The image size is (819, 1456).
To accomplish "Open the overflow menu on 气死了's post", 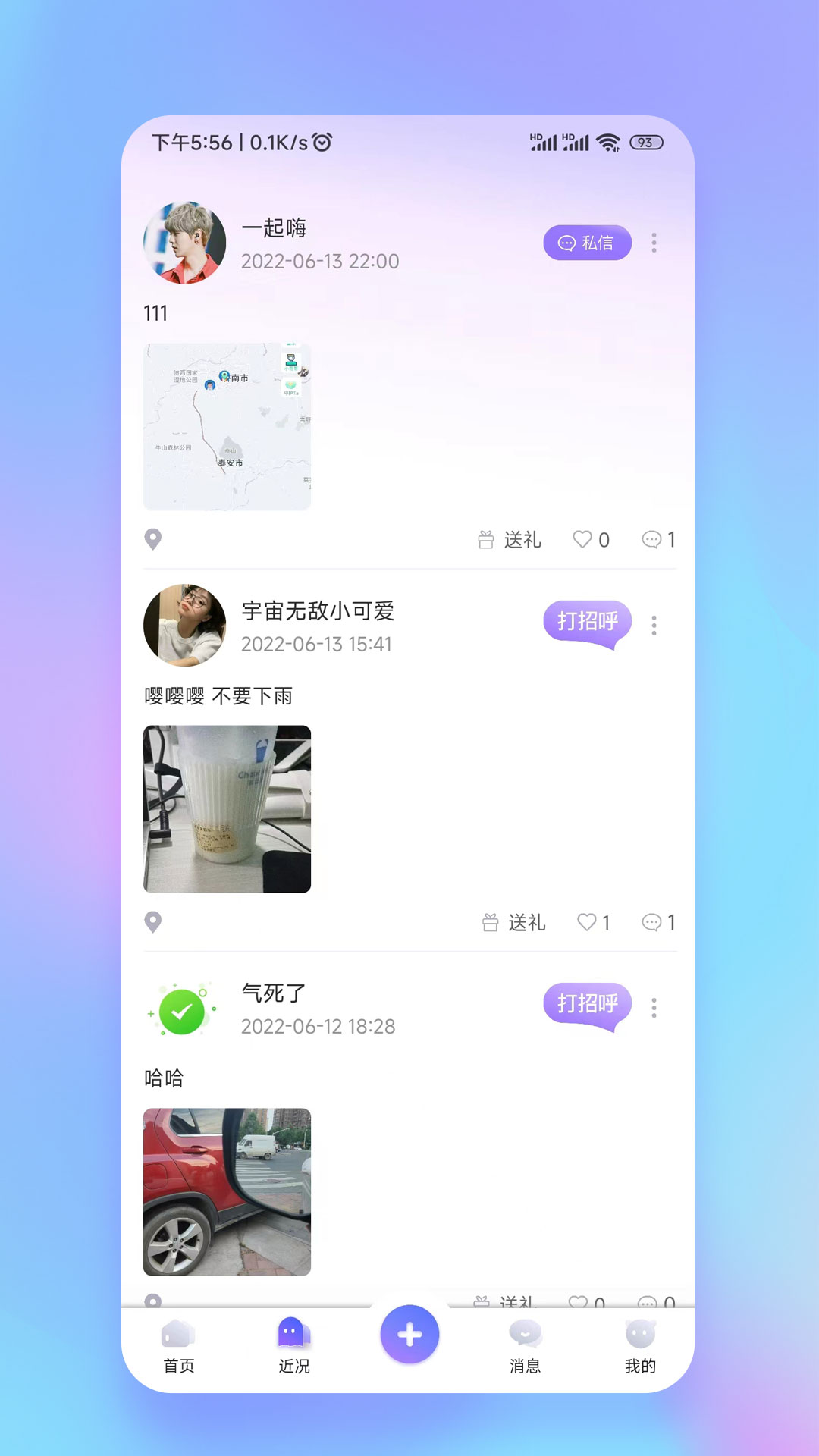I will [x=654, y=1008].
